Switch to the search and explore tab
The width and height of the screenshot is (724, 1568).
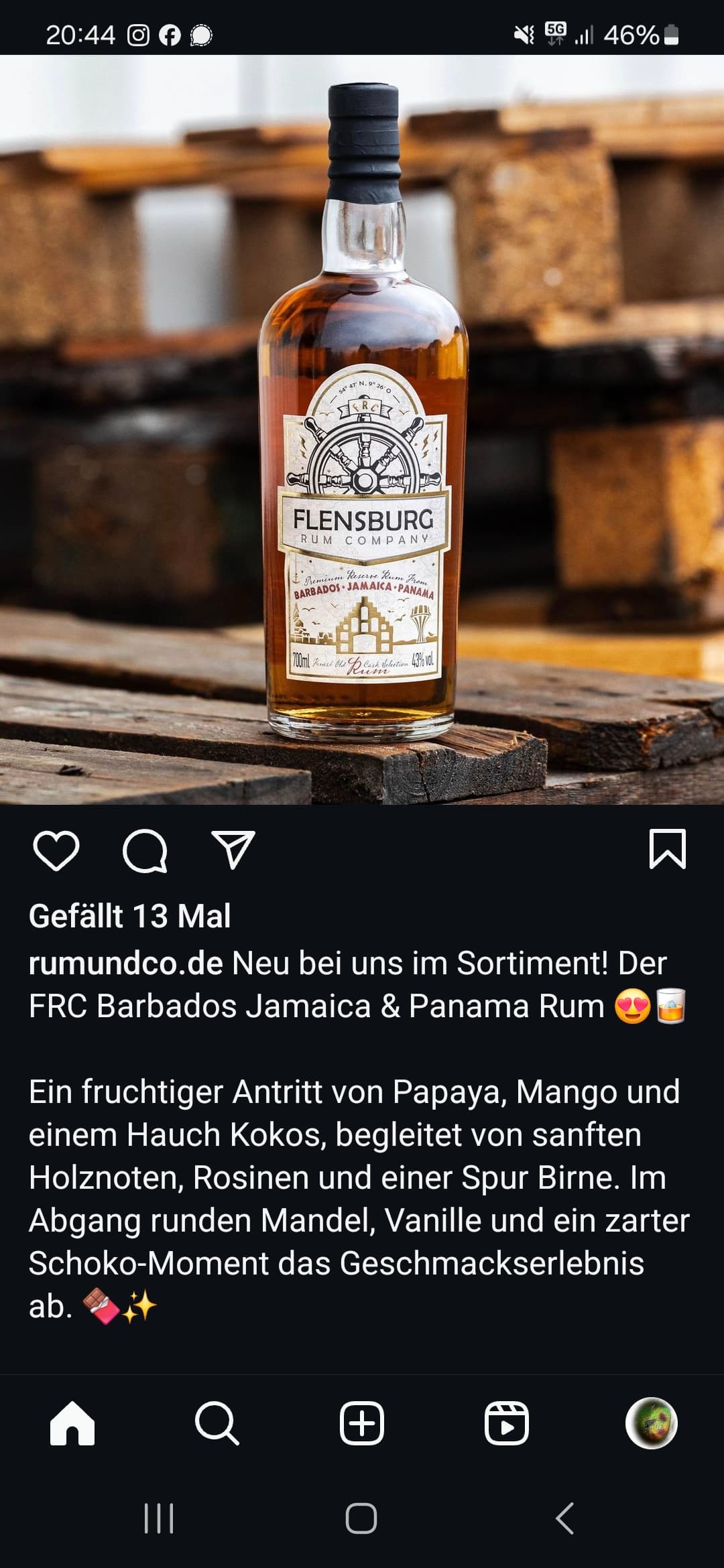pos(217,1423)
